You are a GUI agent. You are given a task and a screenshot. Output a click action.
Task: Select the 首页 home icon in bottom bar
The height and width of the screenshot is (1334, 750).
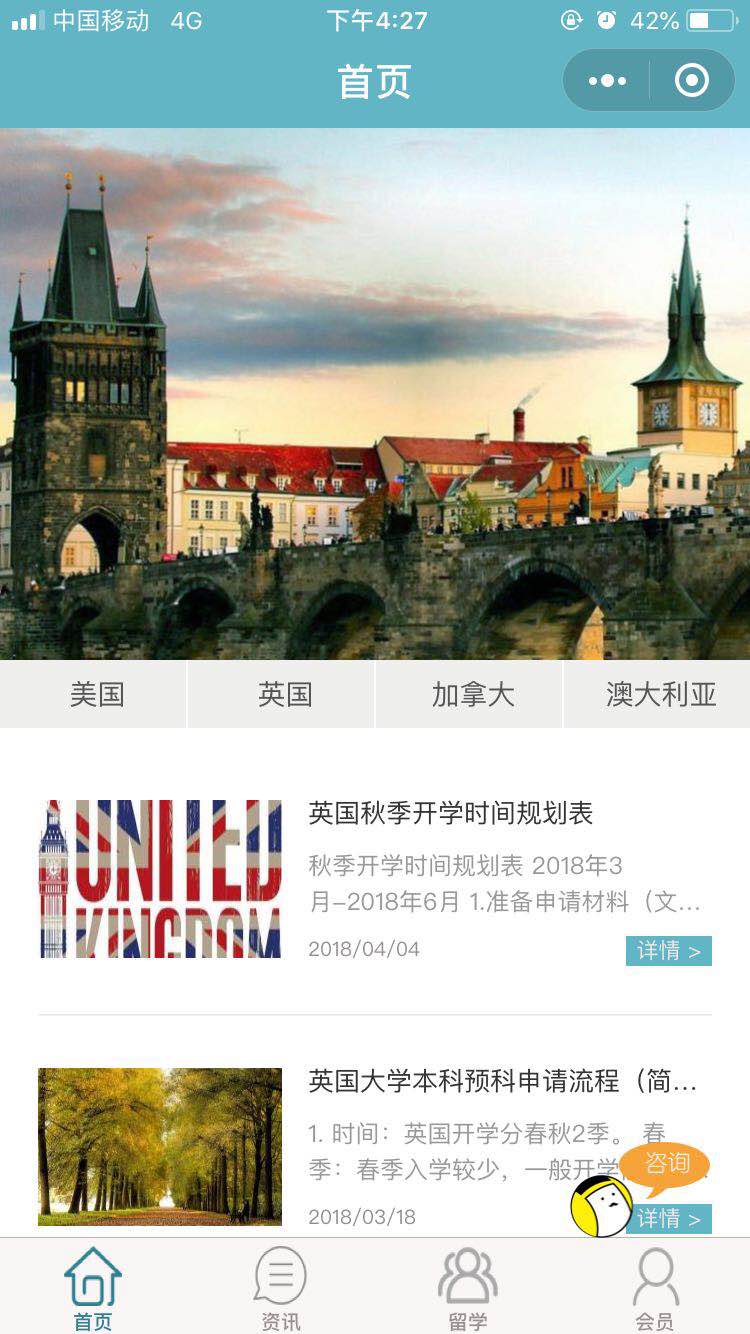(93, 1278)
